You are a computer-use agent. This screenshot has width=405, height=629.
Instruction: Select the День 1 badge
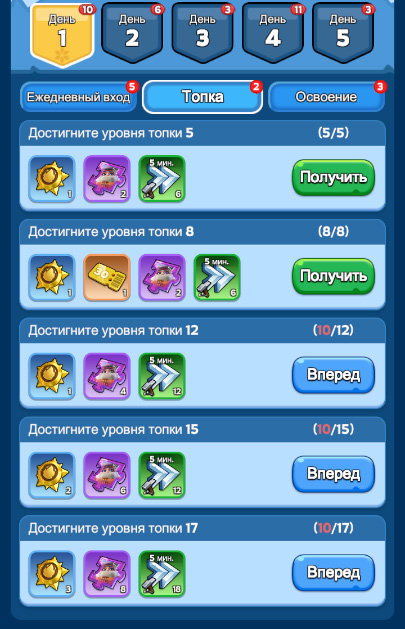[x=62, y=35]
